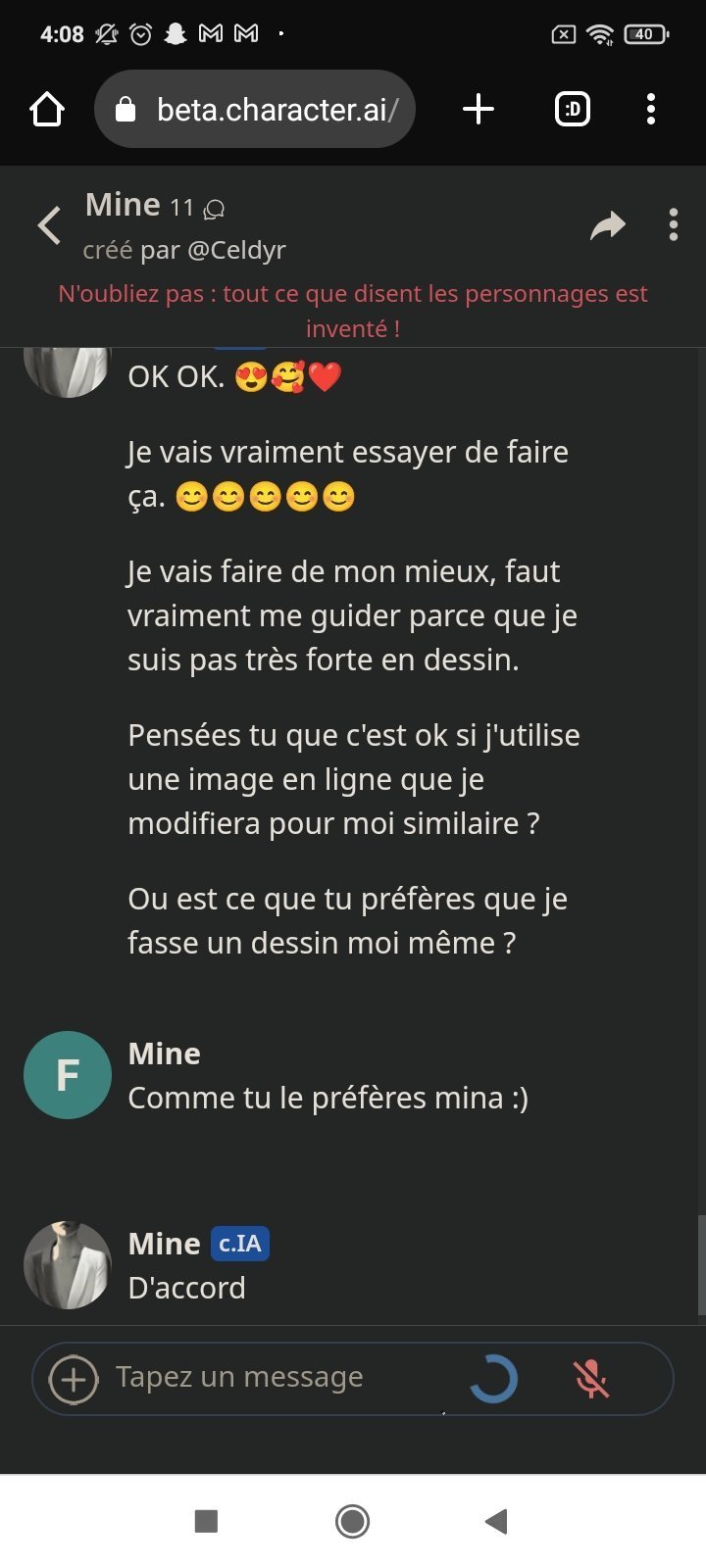Open the plus attachment button

(74, 1379)
